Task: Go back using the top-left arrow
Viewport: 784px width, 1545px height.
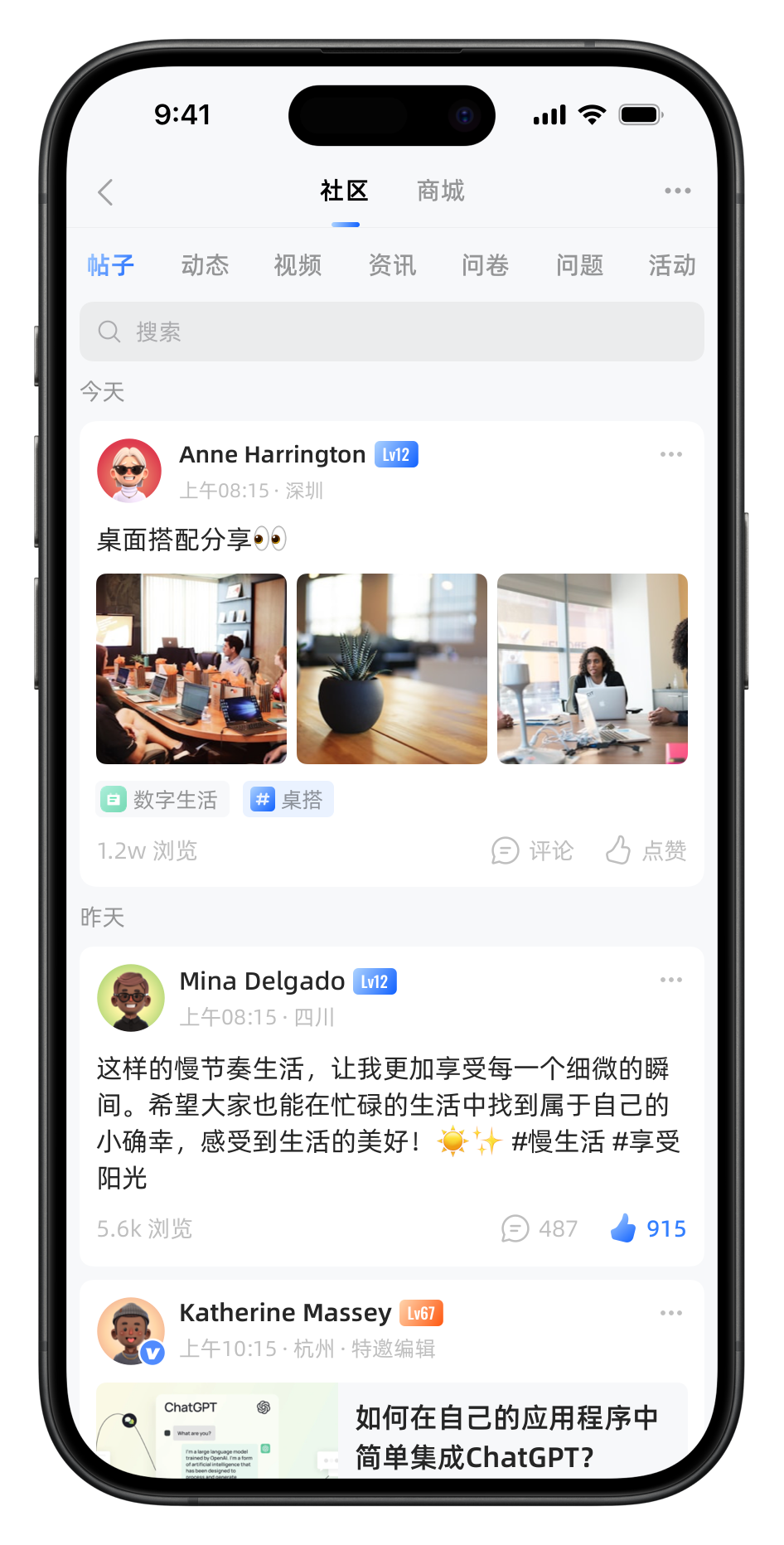Action: point(105,192)
